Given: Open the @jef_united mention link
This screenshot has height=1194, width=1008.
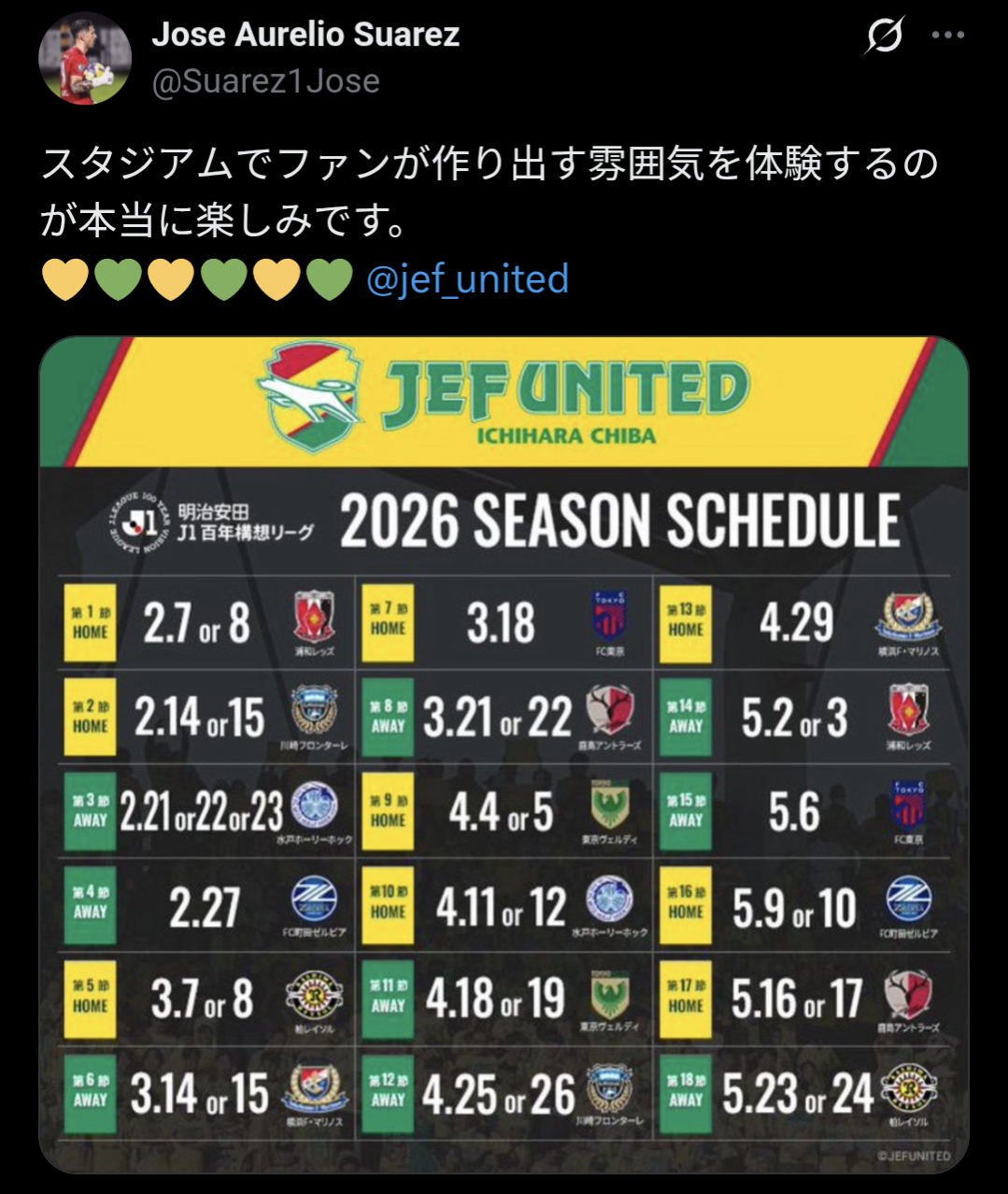Looking at the screenshot, I should (x=467, y=279).
